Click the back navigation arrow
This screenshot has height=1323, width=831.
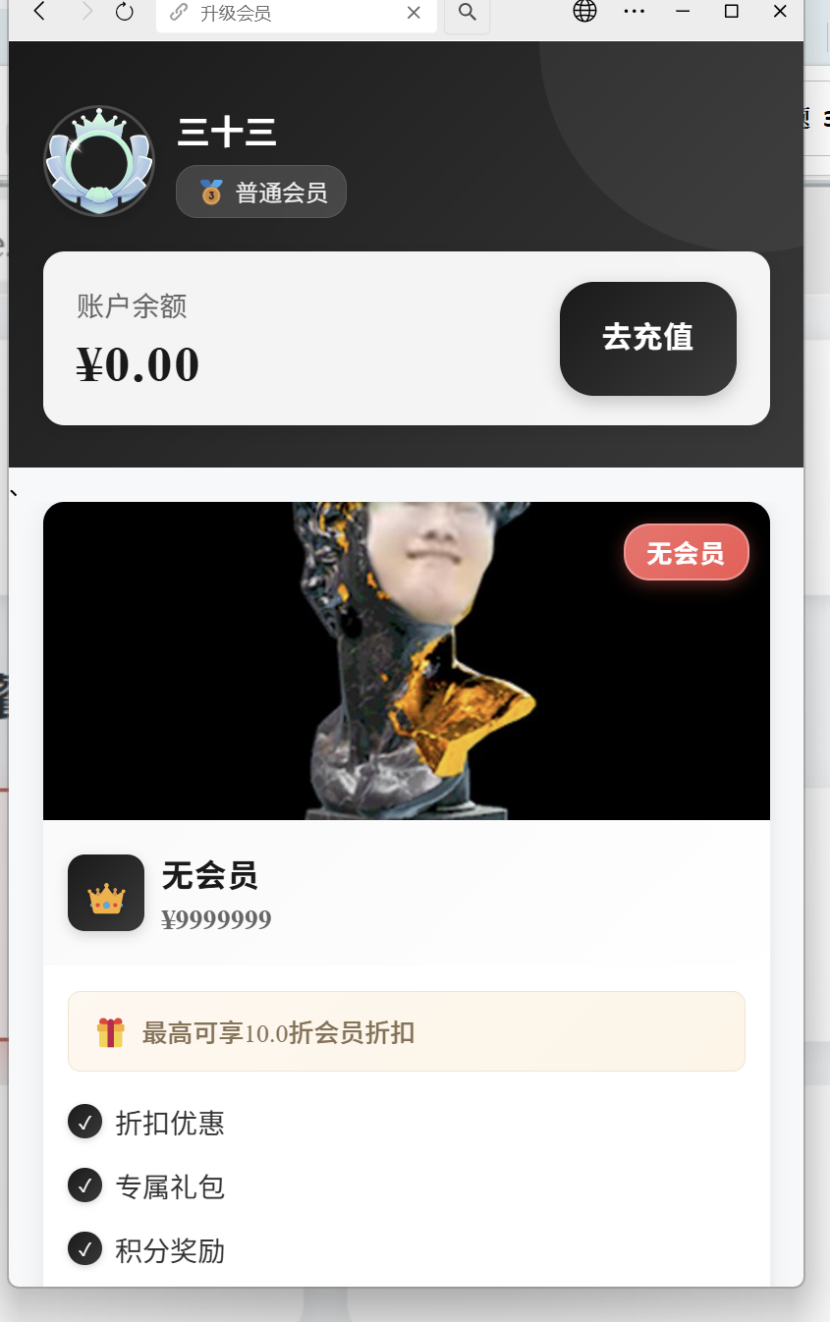pos(38,13)
